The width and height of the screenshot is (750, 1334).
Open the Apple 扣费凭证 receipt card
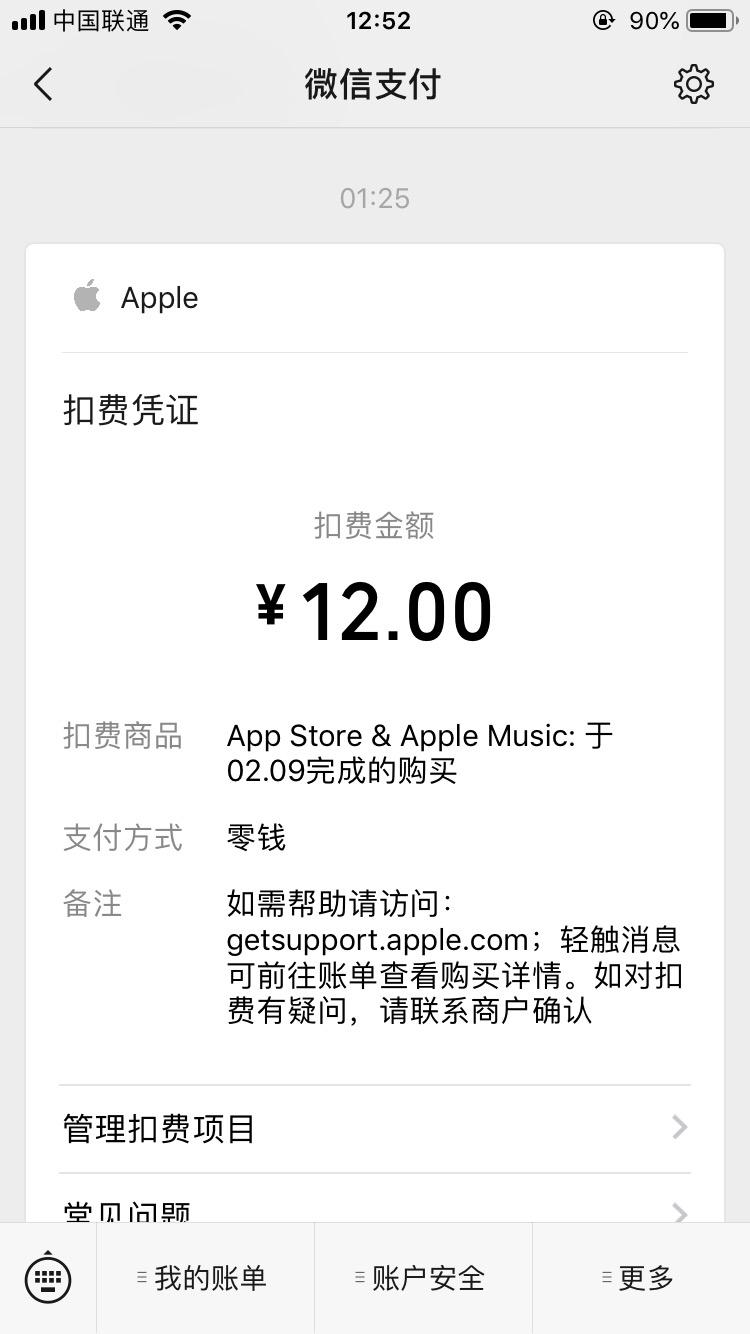[375, 660]
